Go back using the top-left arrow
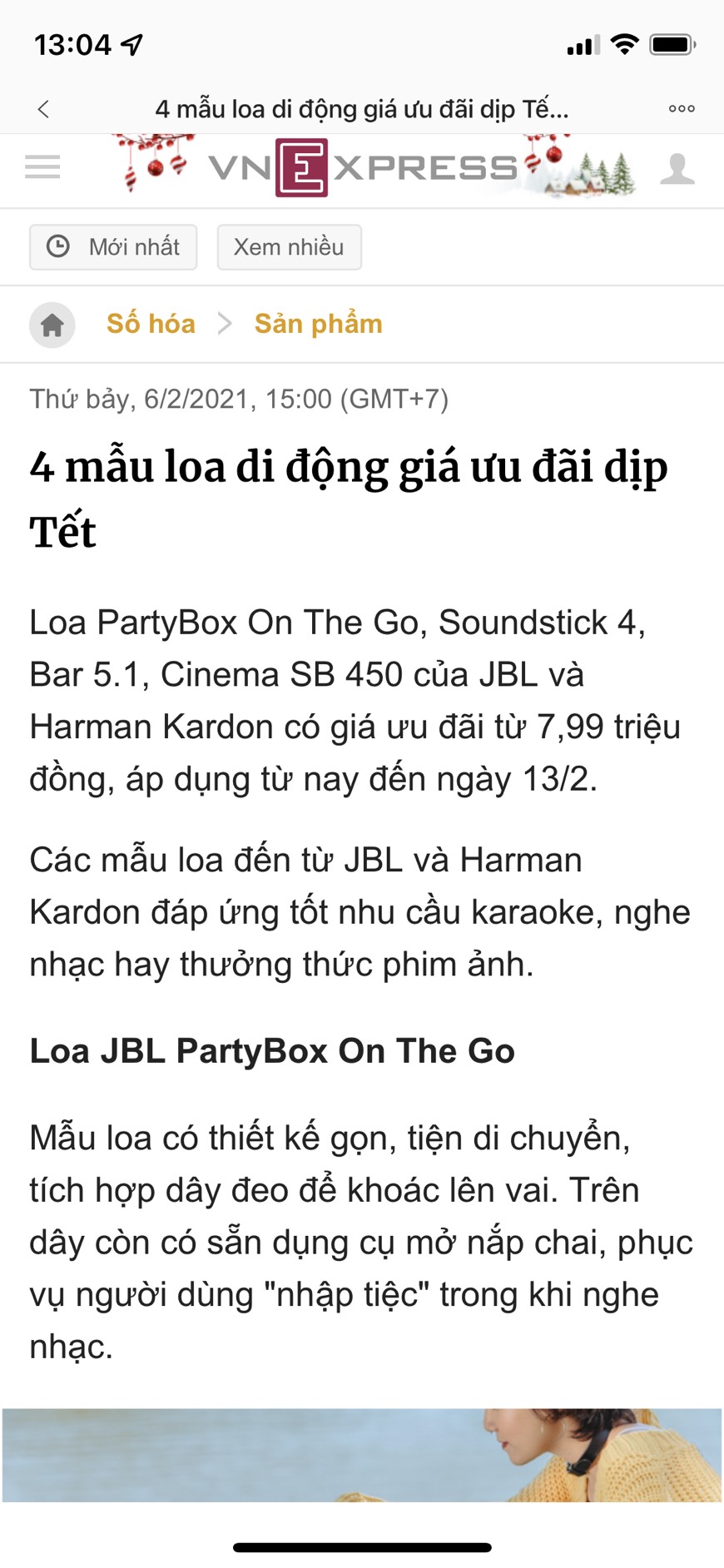Viewport: 724px width, 1568px height. click(43, 109)
